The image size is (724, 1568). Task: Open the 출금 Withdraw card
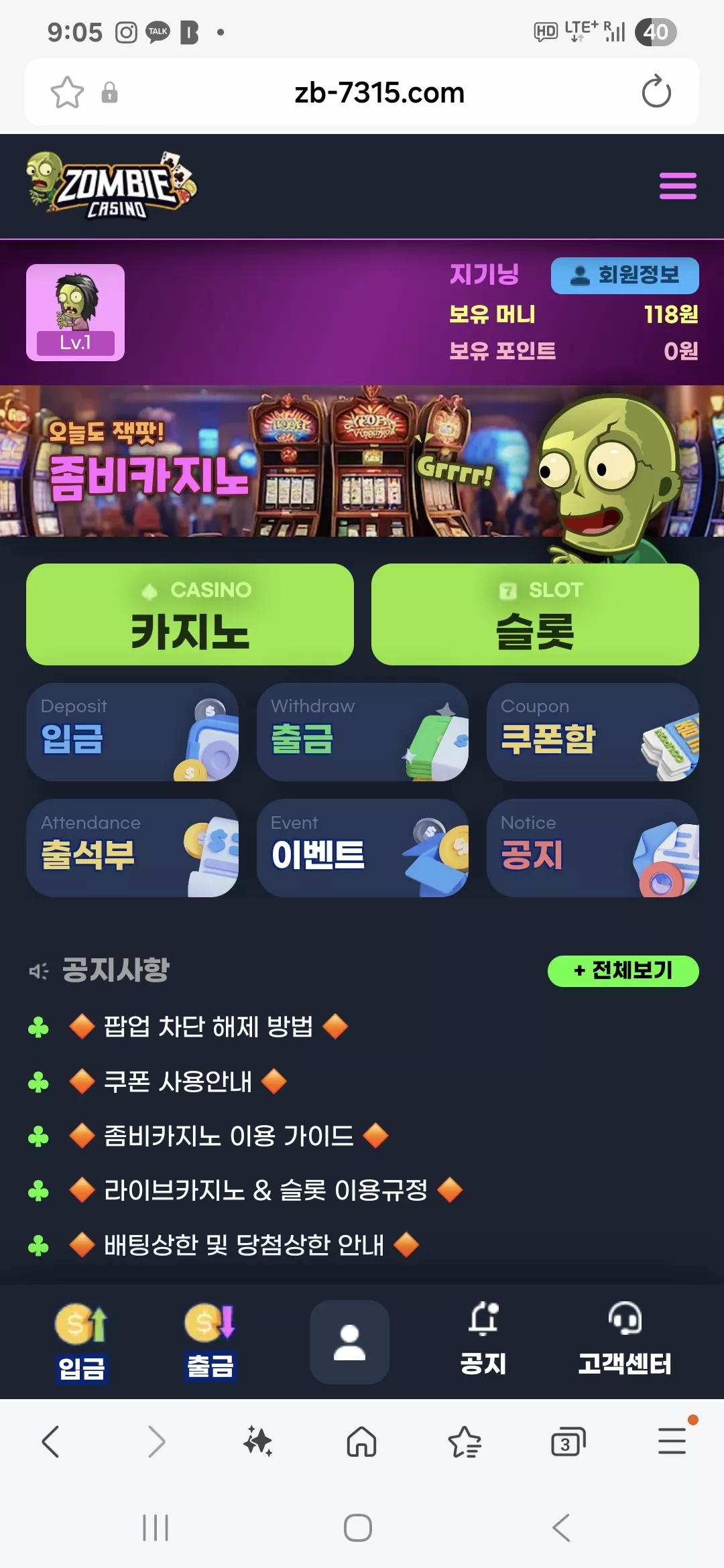coord(362,732)
